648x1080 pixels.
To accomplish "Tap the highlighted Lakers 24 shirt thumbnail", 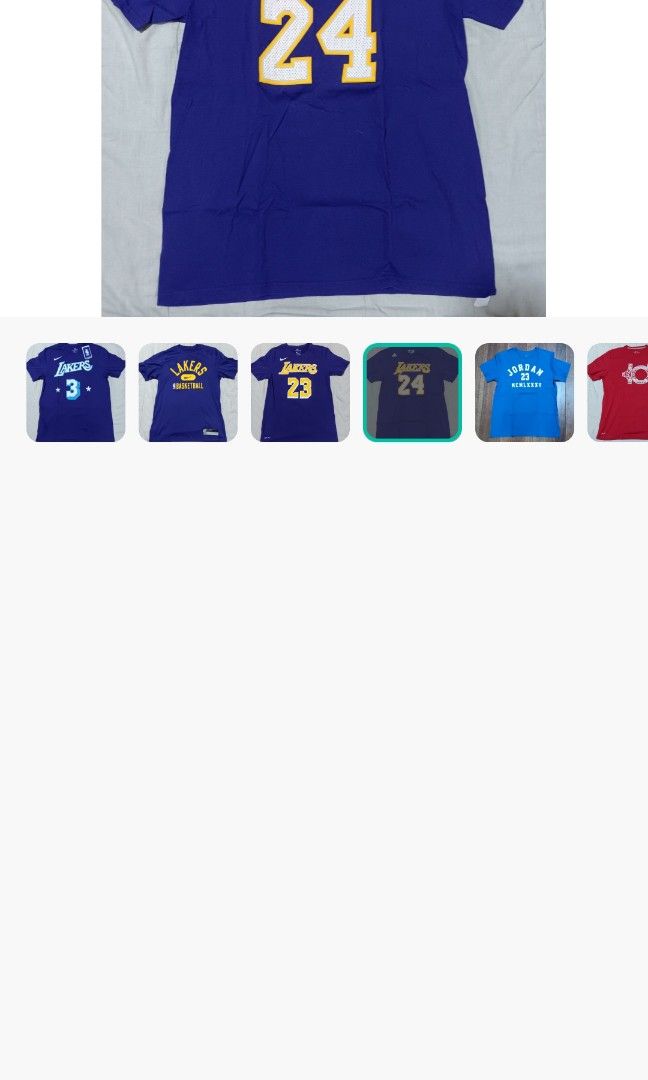I will coord(412,392).
